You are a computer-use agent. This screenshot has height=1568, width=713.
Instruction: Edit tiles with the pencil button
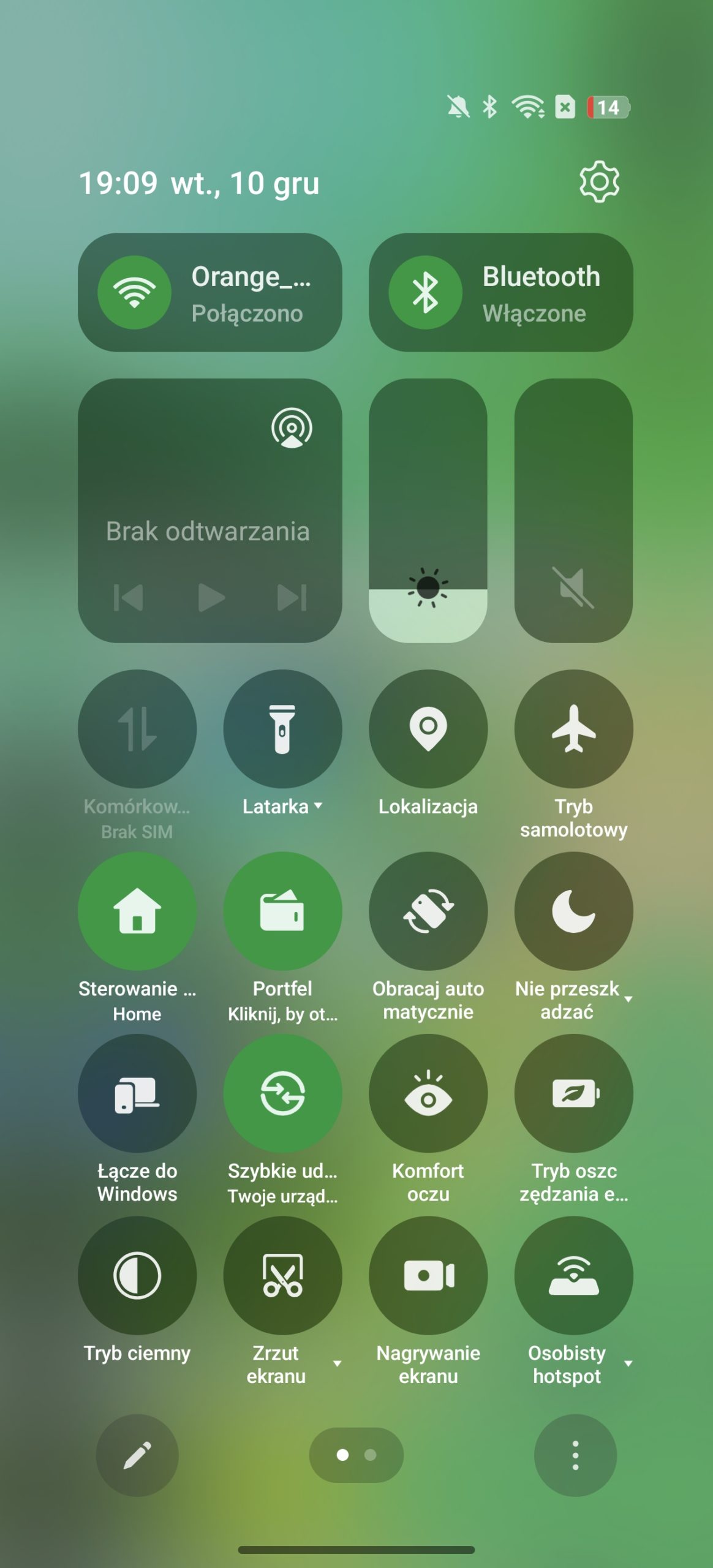(137, 1455)
